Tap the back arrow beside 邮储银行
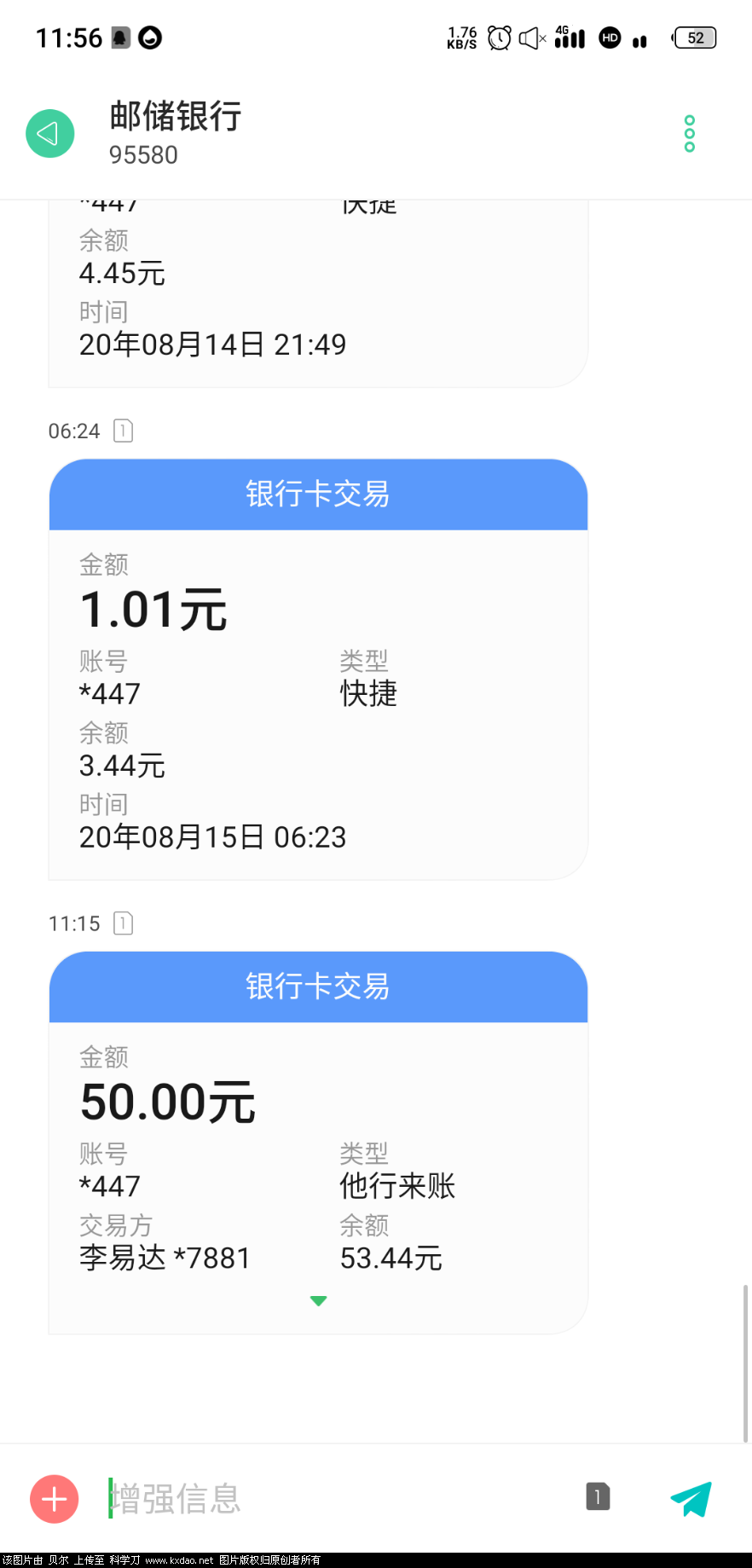 click(50, 133)
